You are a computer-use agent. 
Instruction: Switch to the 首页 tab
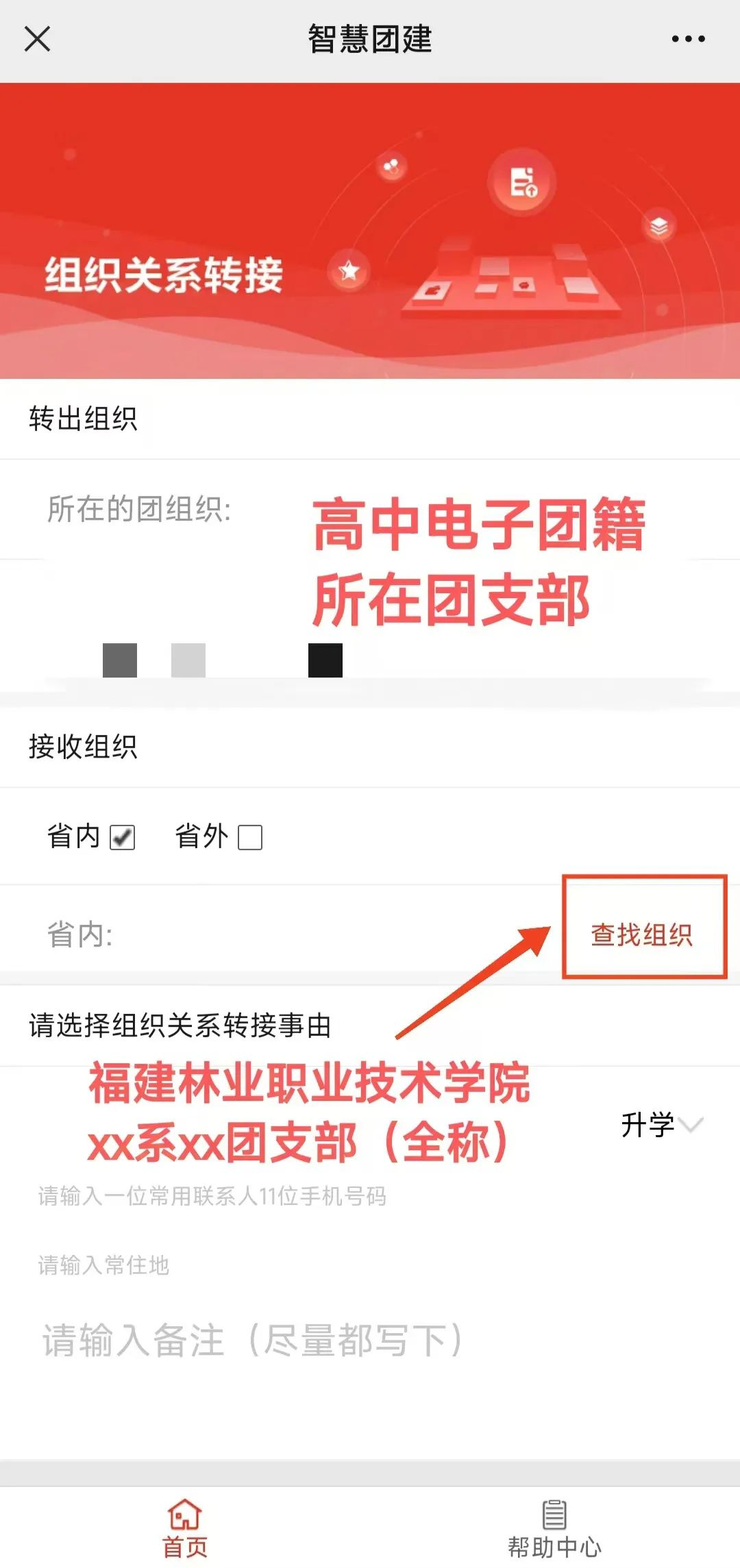(x=185, y=1528)
